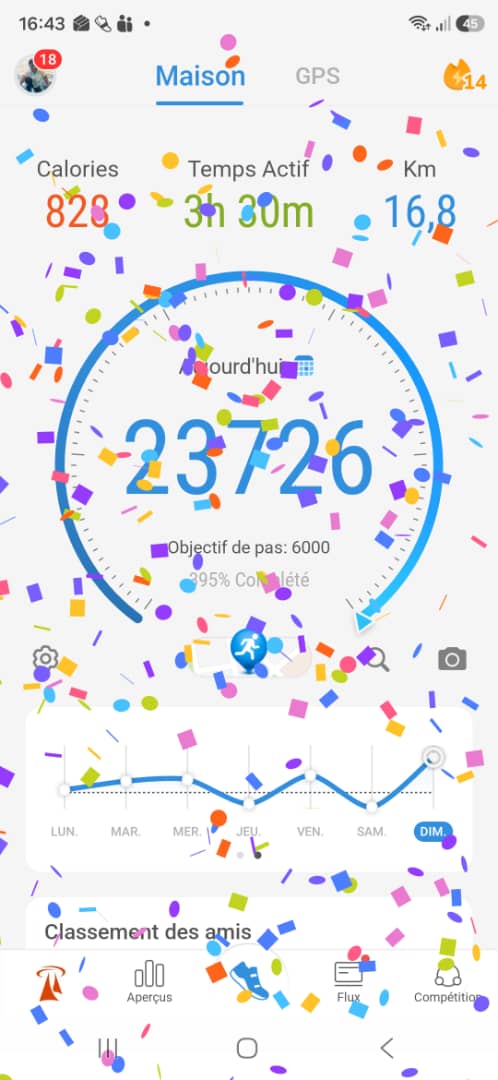Select DIM. on the weekly chart
The height and width of the screenshot is (1080, 498).
[435, 831]
